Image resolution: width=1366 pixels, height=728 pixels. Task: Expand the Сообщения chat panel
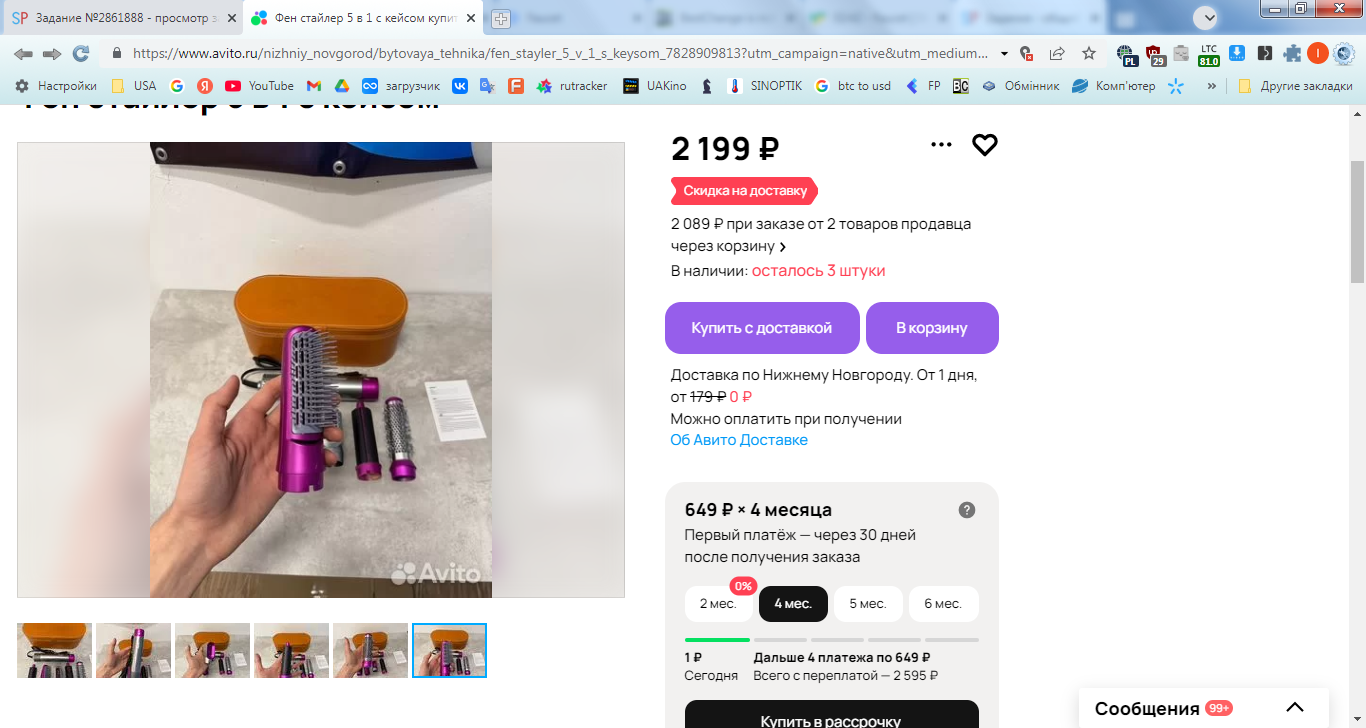pos(1295,708)
